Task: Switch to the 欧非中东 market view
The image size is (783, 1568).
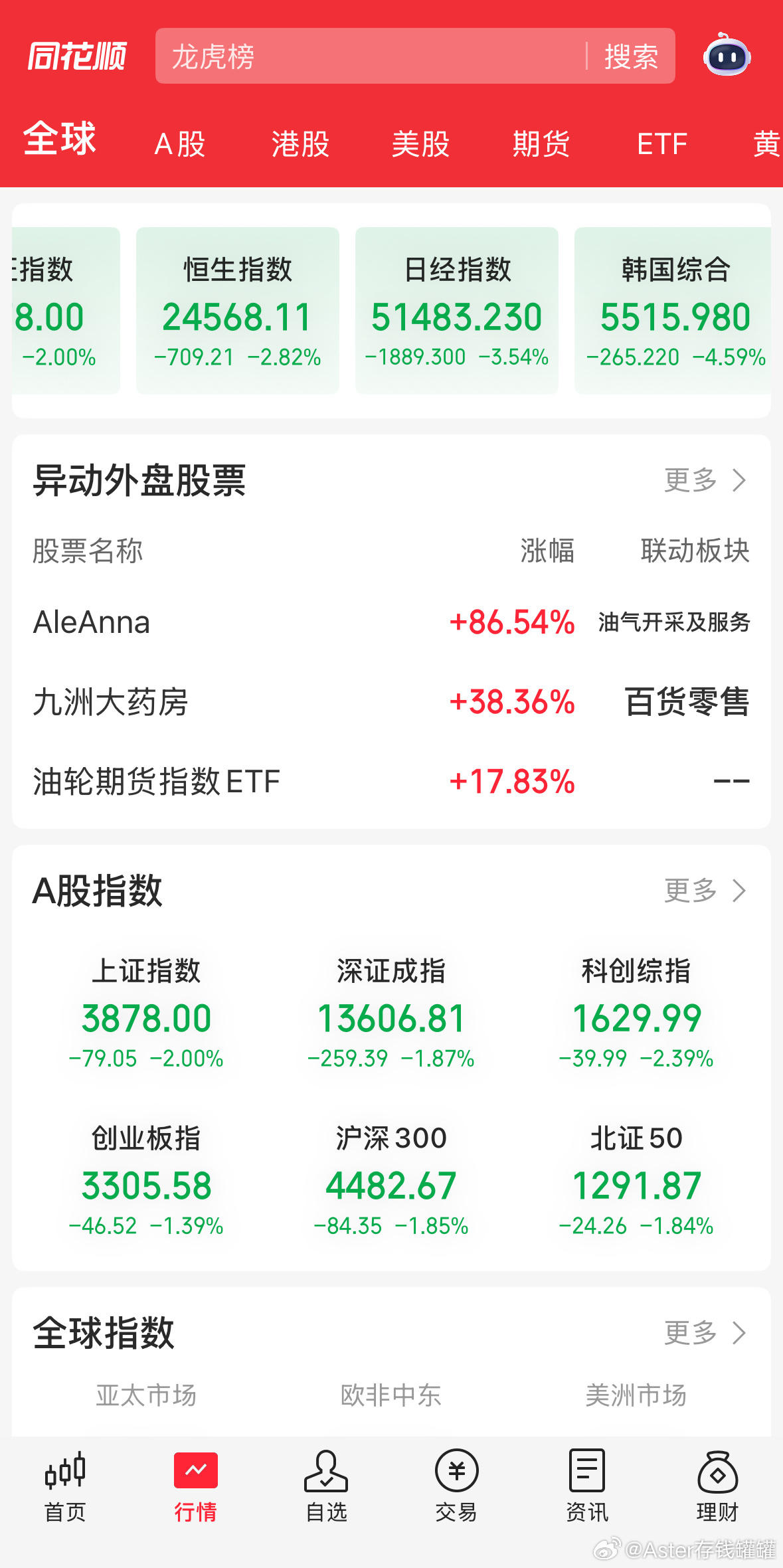Action: [391, 1396]
